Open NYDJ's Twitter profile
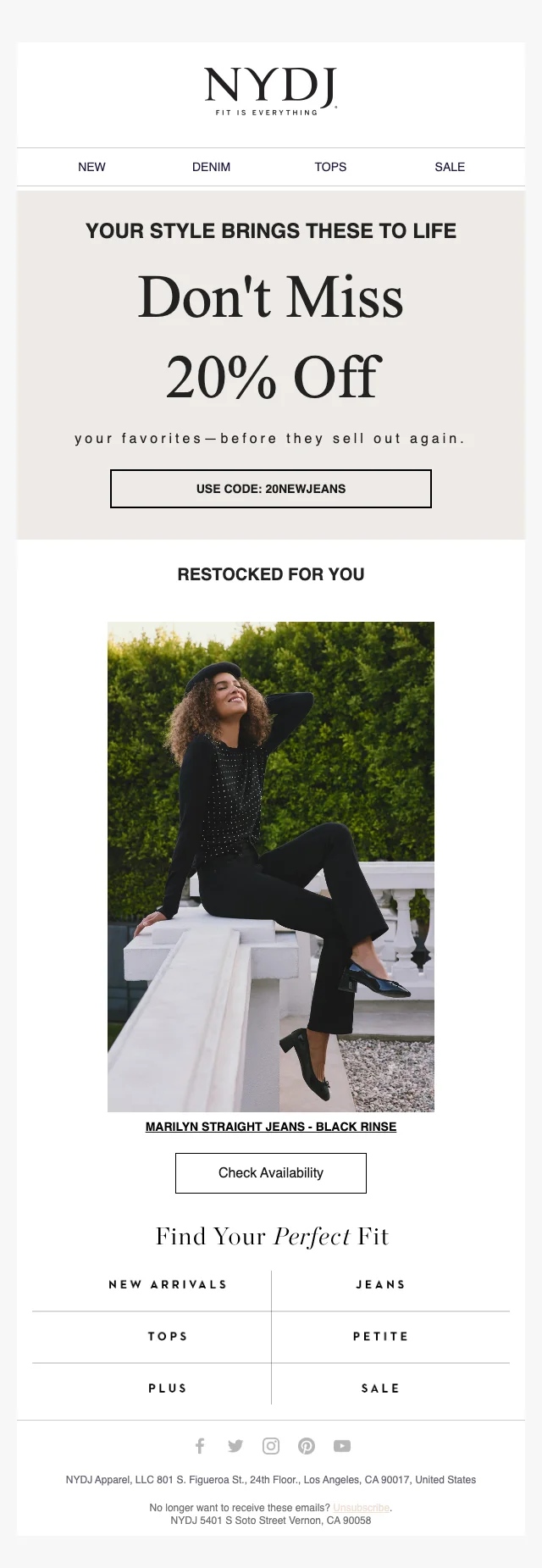542x1568 pixels. pyautogui.click(x=235, y=1446)
